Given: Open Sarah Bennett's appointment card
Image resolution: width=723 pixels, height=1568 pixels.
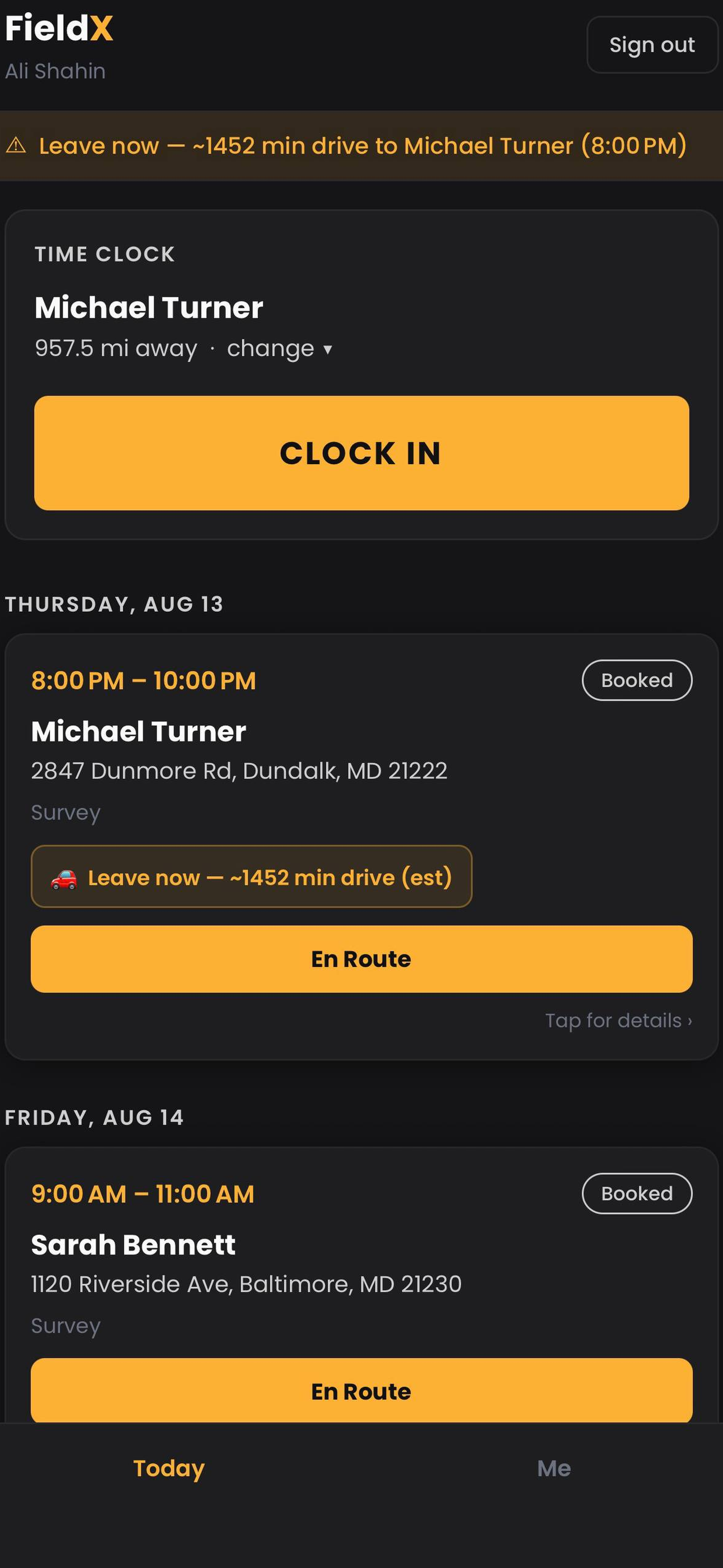Looking at the screenshot, I should 361,1284.
